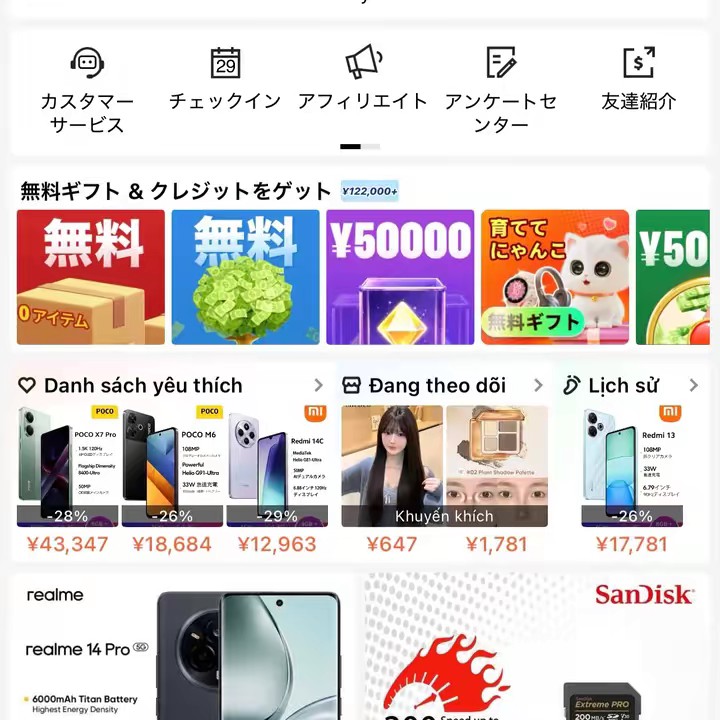The height and width of the screenshot is (720, 720).
Task: Go to アンケートセンター
Action: 500,90
